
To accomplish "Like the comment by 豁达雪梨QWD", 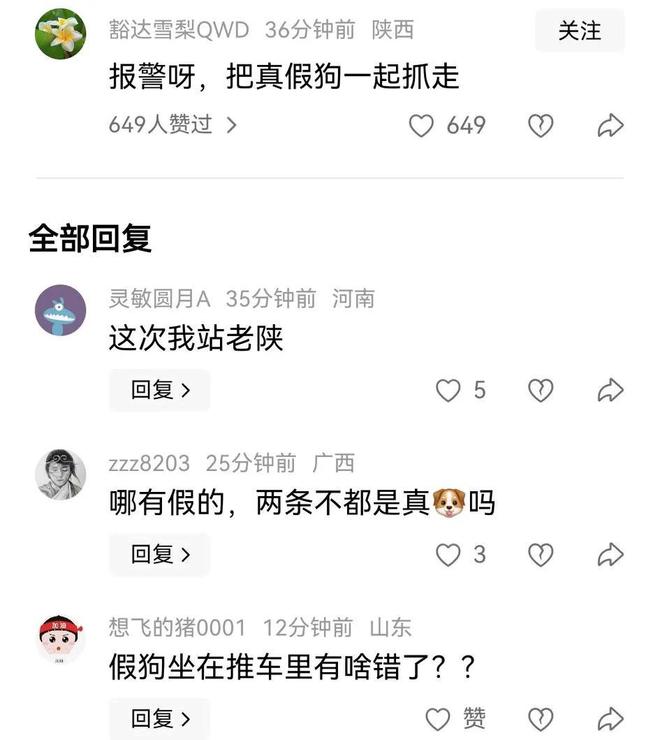I will [x=423, y=126].
